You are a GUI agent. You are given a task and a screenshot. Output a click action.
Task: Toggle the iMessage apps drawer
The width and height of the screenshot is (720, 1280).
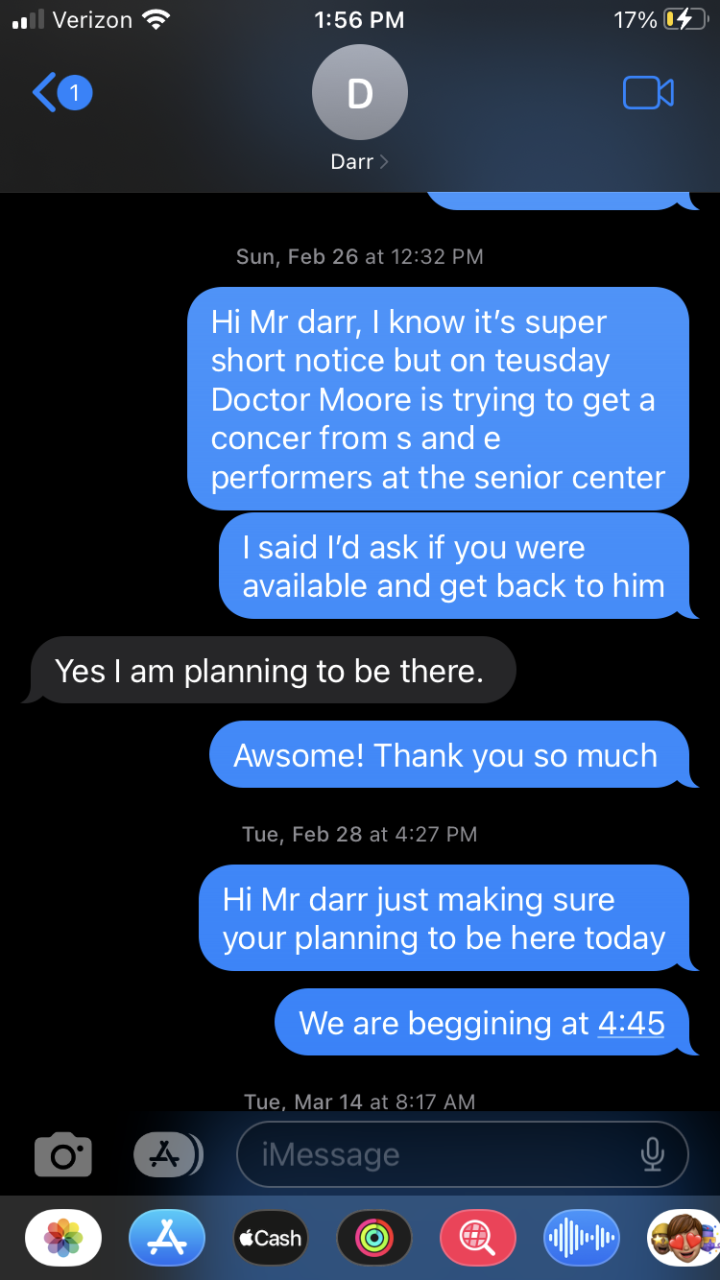(166, 1155)
